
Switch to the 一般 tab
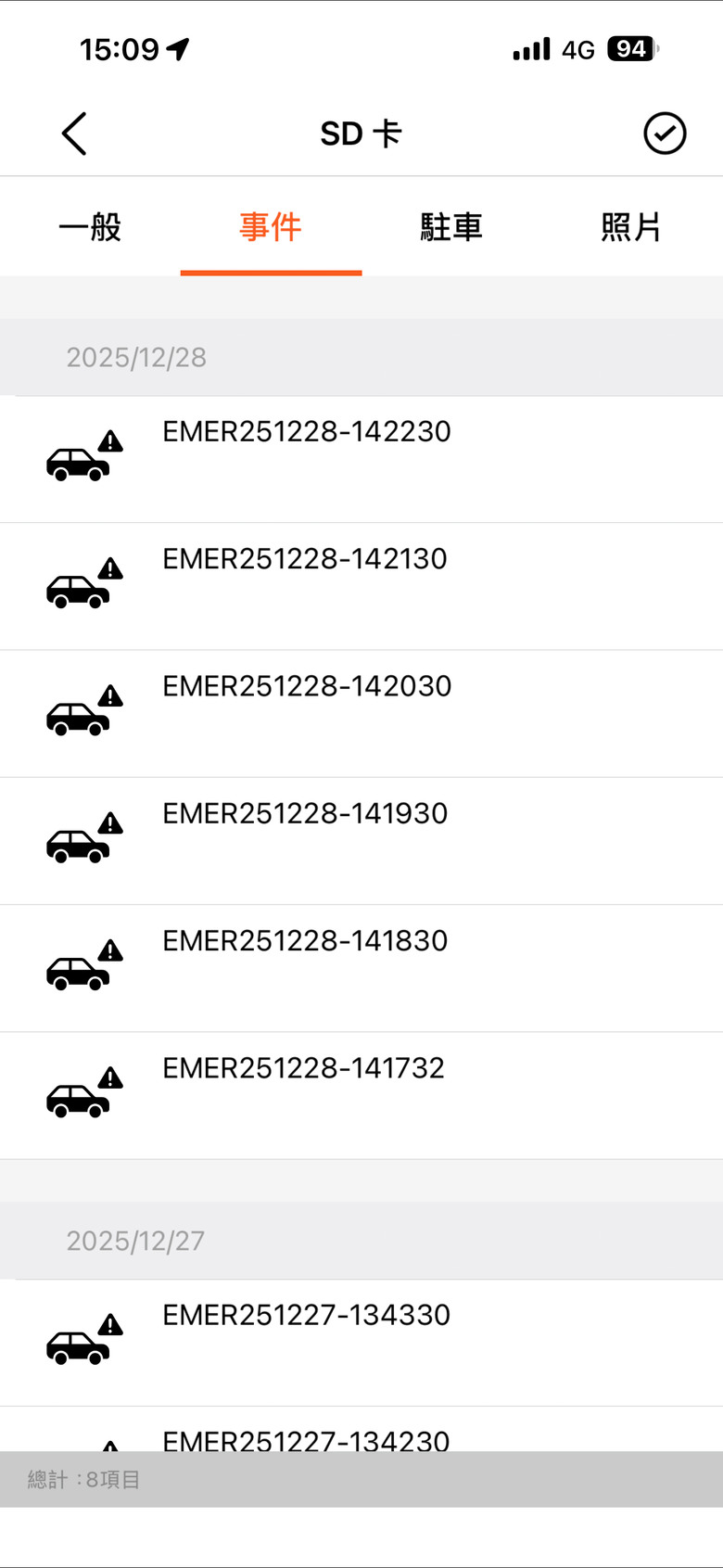pyautogui.click(x=90, y=227)
